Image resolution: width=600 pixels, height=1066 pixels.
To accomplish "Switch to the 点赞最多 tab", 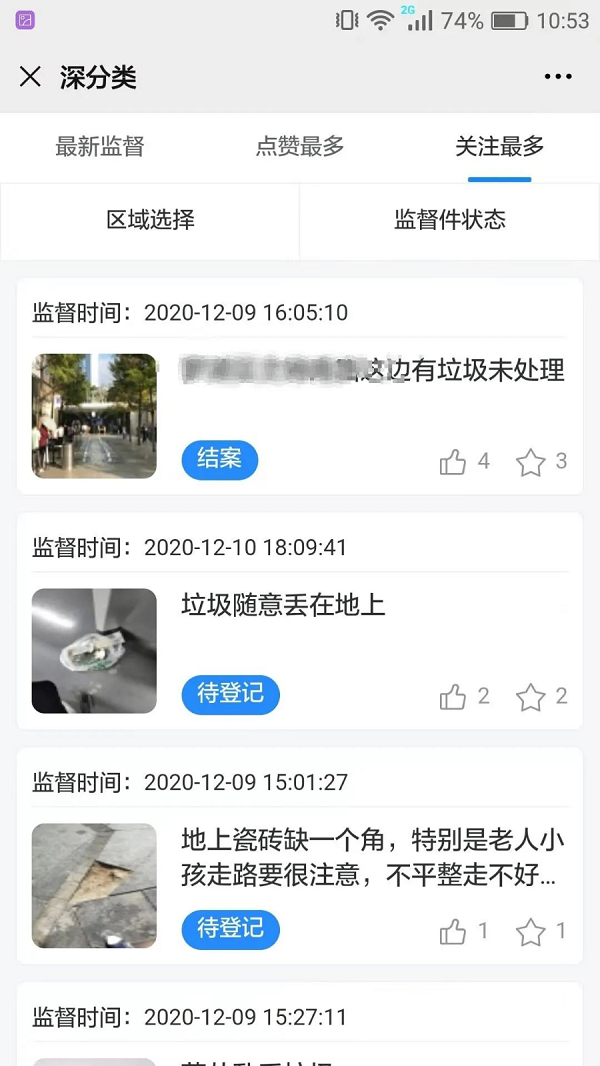I will pyautogui.click(x=300, y=147).
